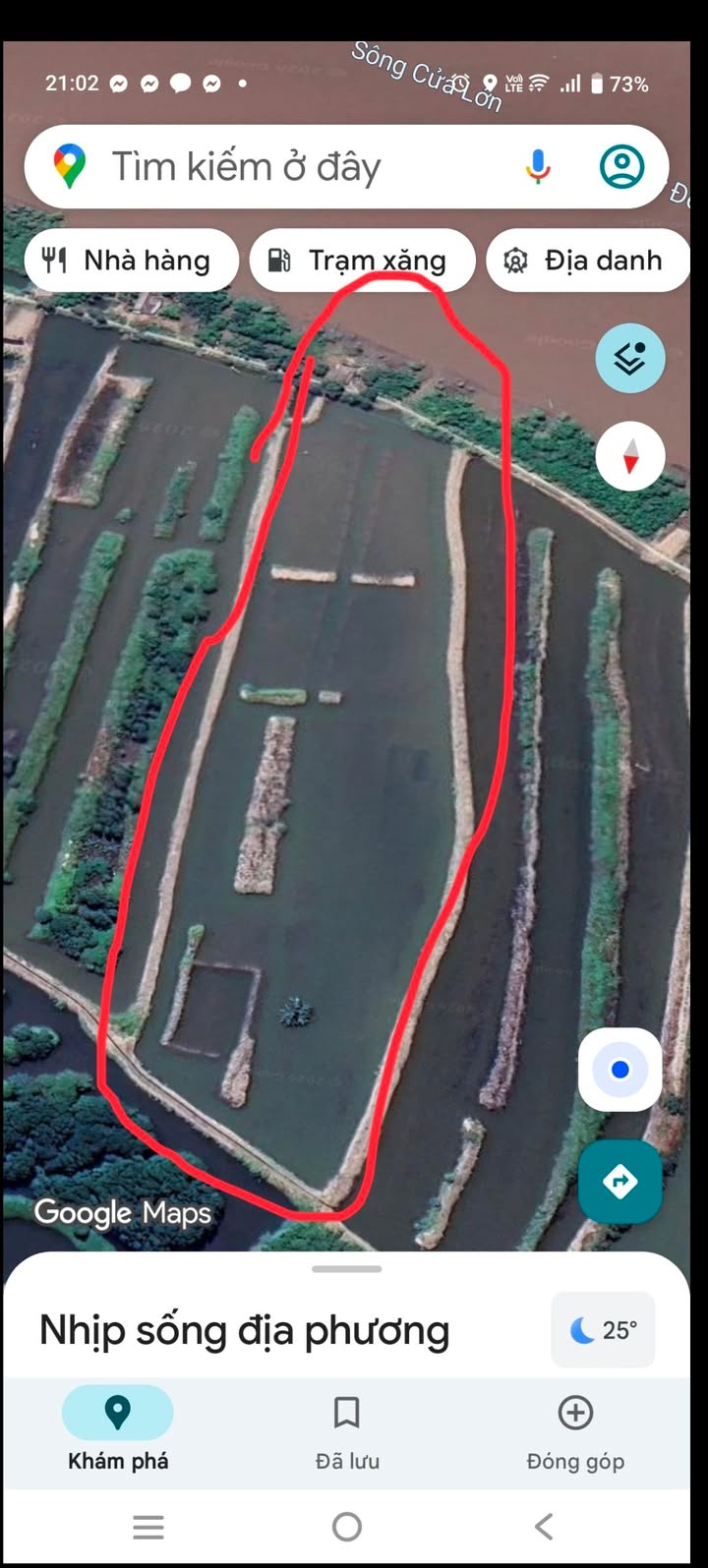Center the map on my location
Image resolution: width=708 pixels, height=1568 pixels.
pyautogui.click(x=619, y=1070)
